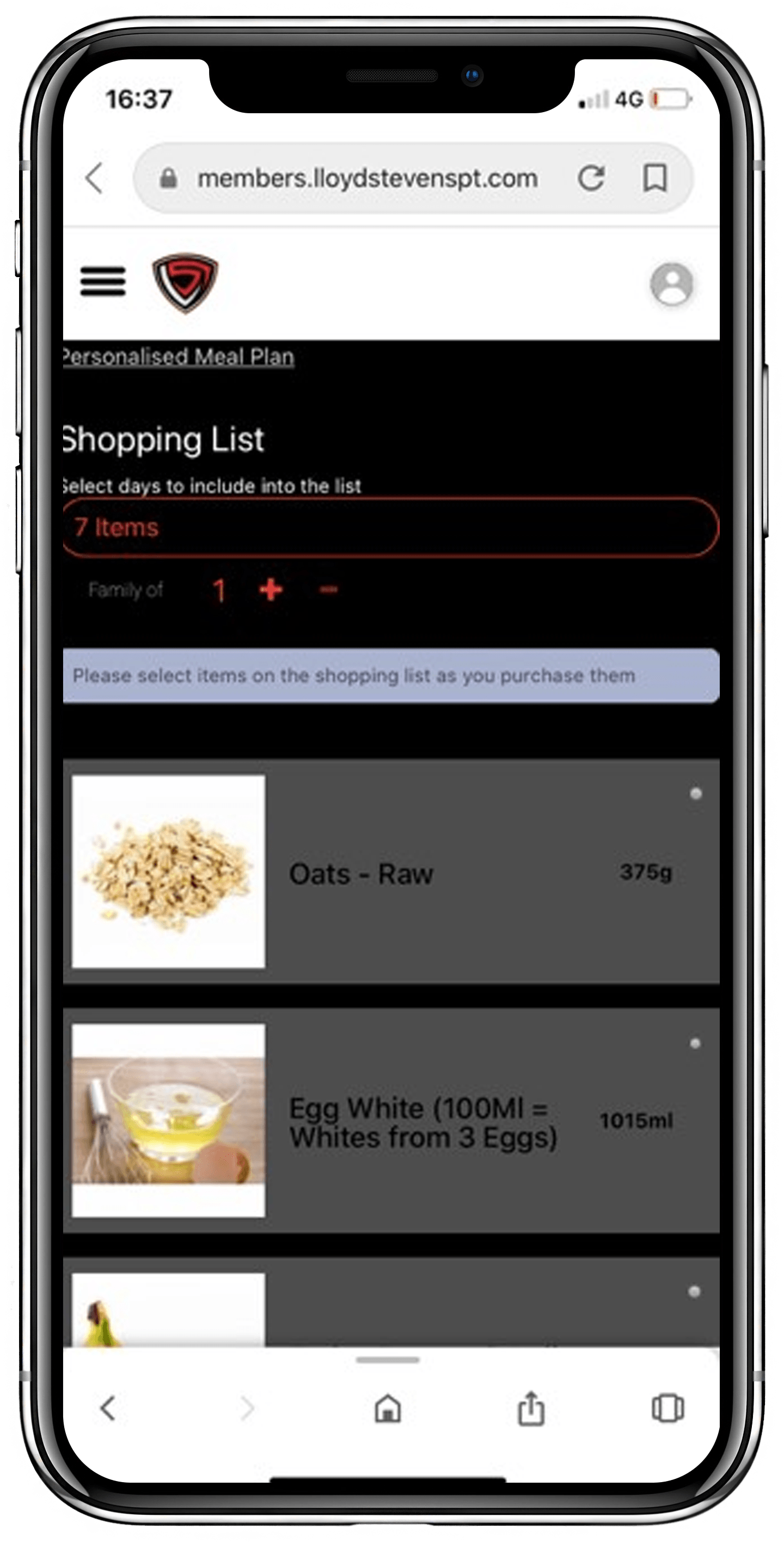Expand the 7 Items days dropdown

(x=390, y=528)
